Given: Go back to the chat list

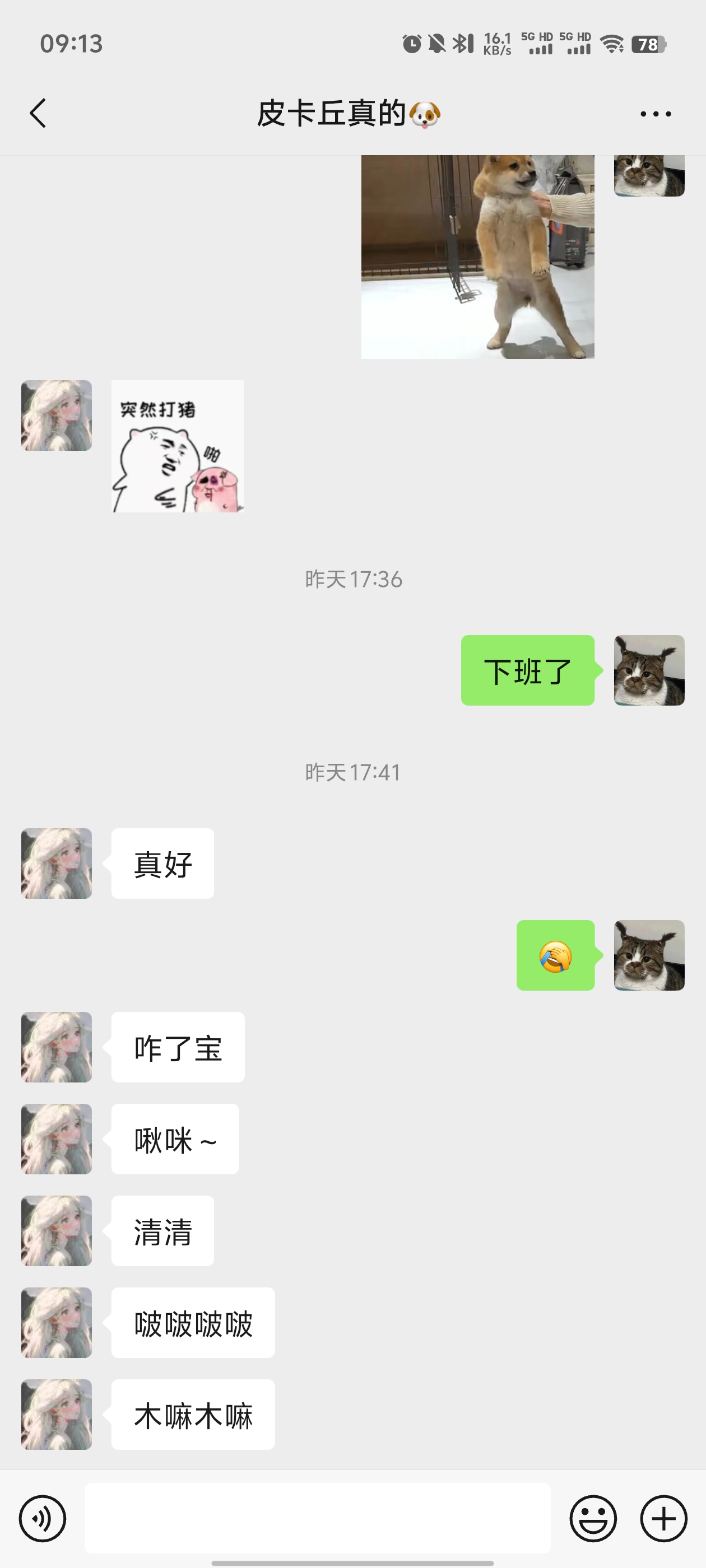Looking at the screenshot, I should [38, 113].
